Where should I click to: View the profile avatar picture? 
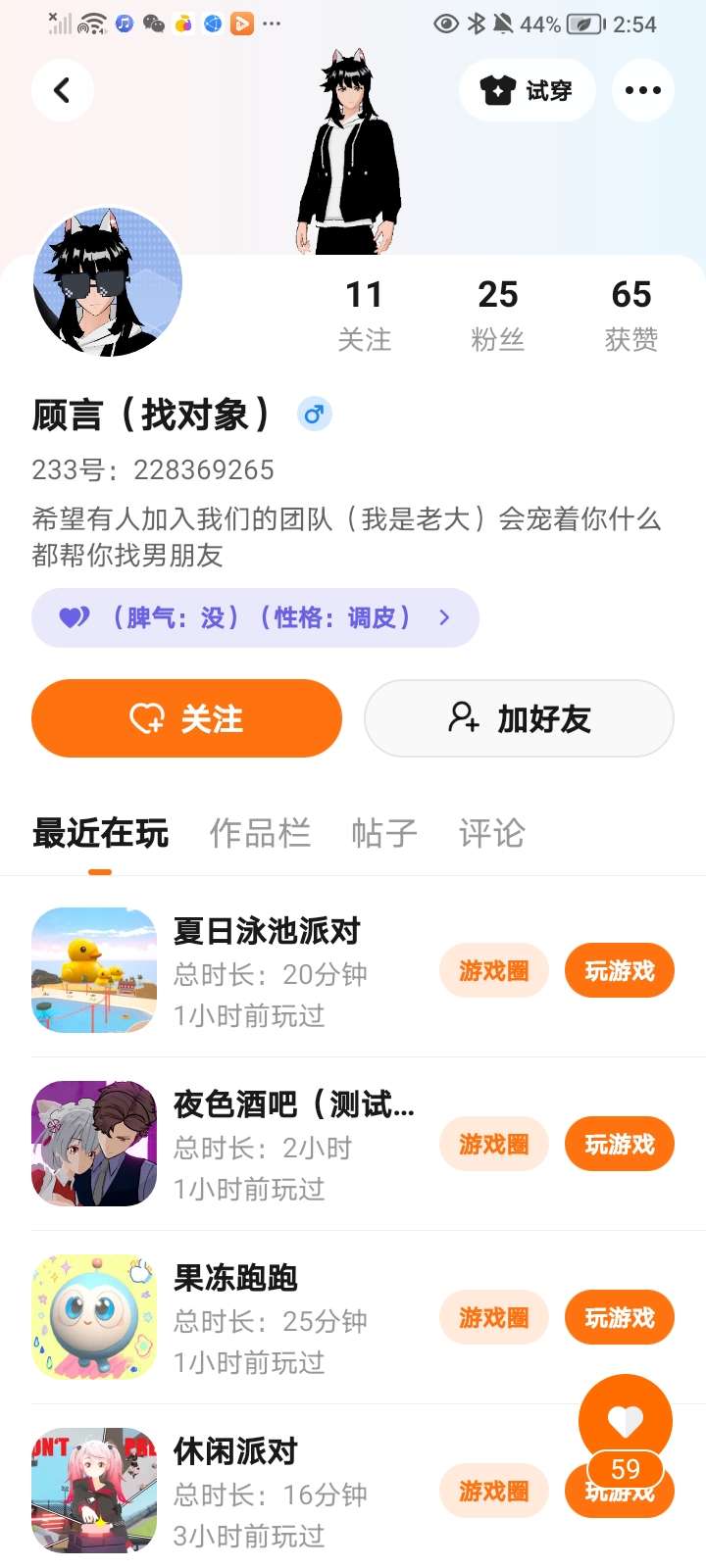click(108, 282)
